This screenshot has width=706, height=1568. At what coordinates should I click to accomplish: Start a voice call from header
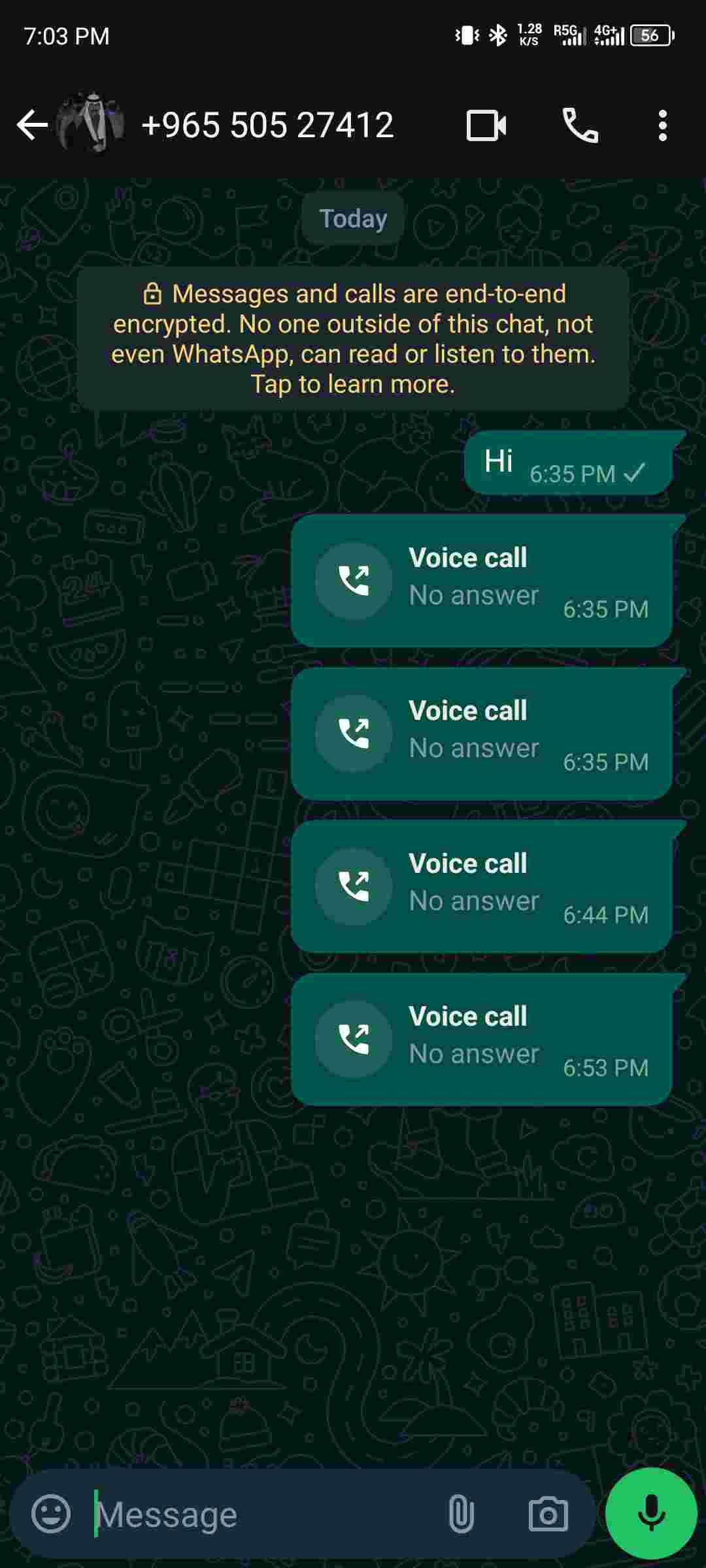pos(580,125)
